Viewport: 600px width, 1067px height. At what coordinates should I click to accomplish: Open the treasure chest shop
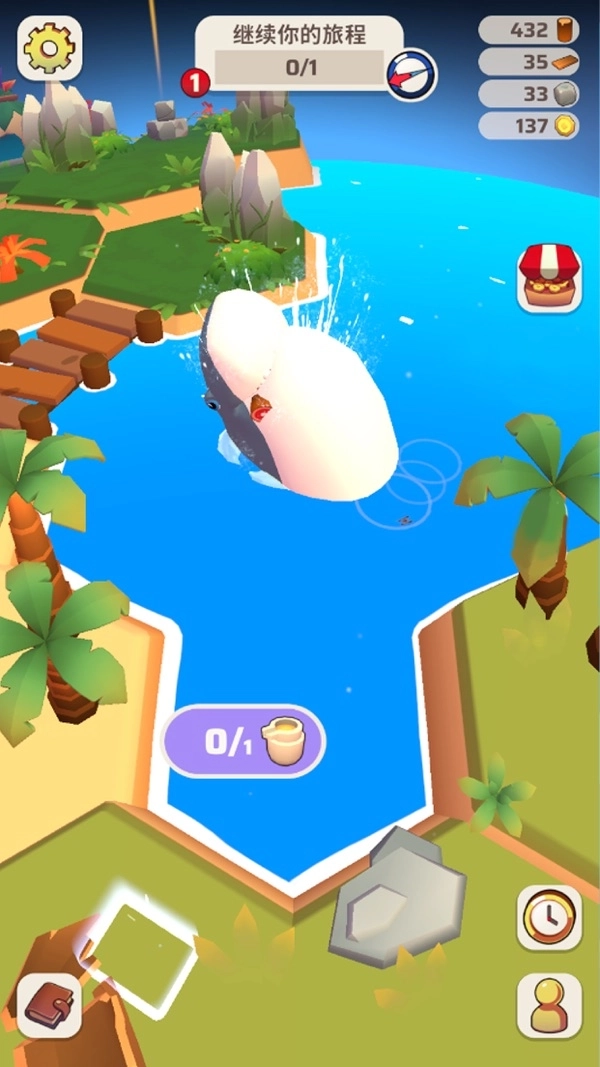[x=549, y=277]
